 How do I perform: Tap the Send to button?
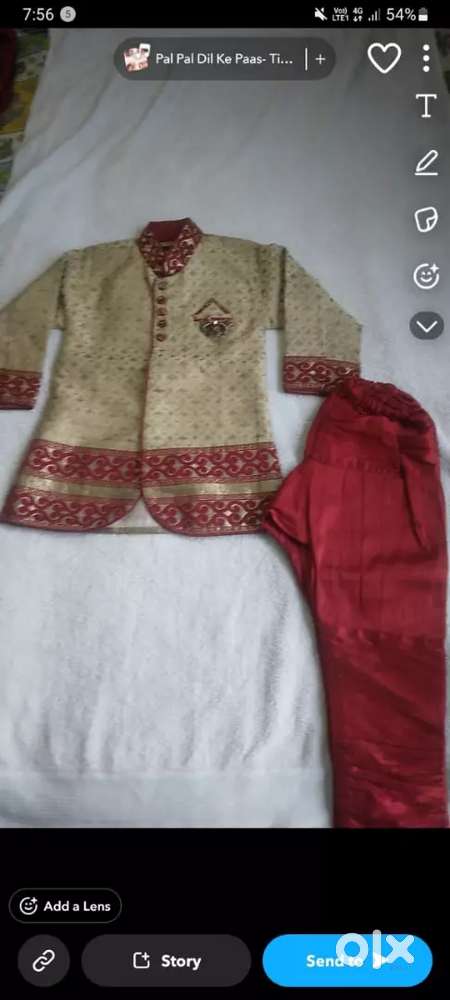click(347, 960)
